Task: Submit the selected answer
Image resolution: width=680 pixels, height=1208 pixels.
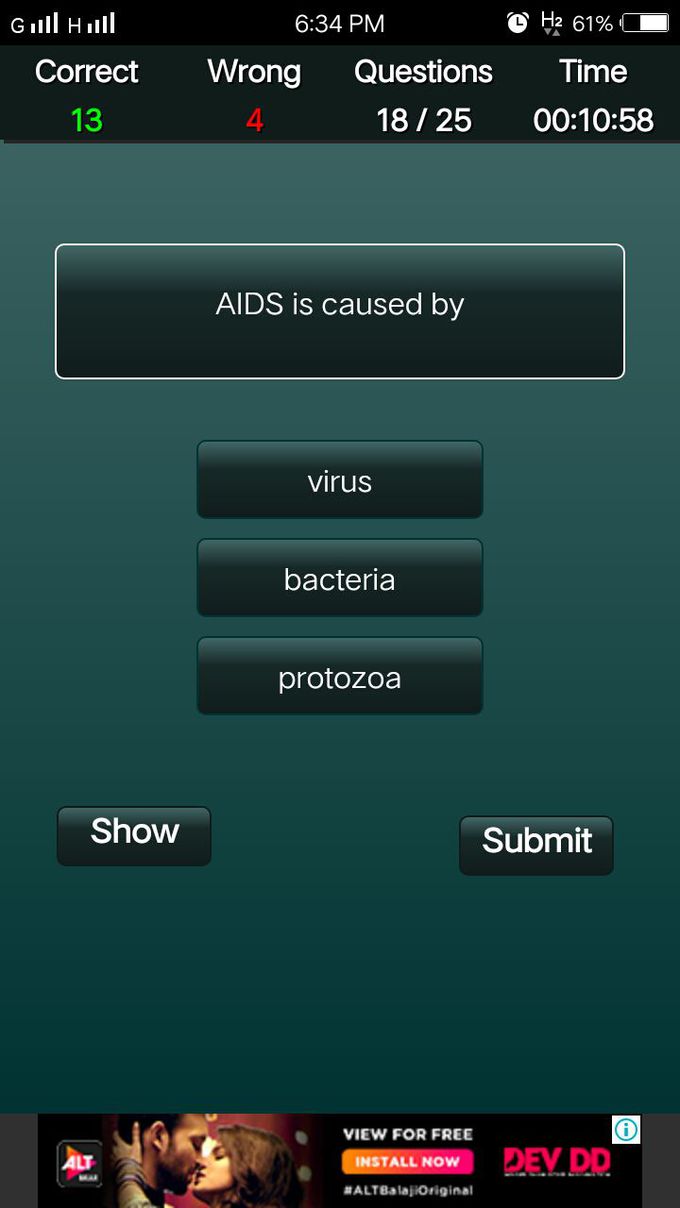Action: [536, 845]
